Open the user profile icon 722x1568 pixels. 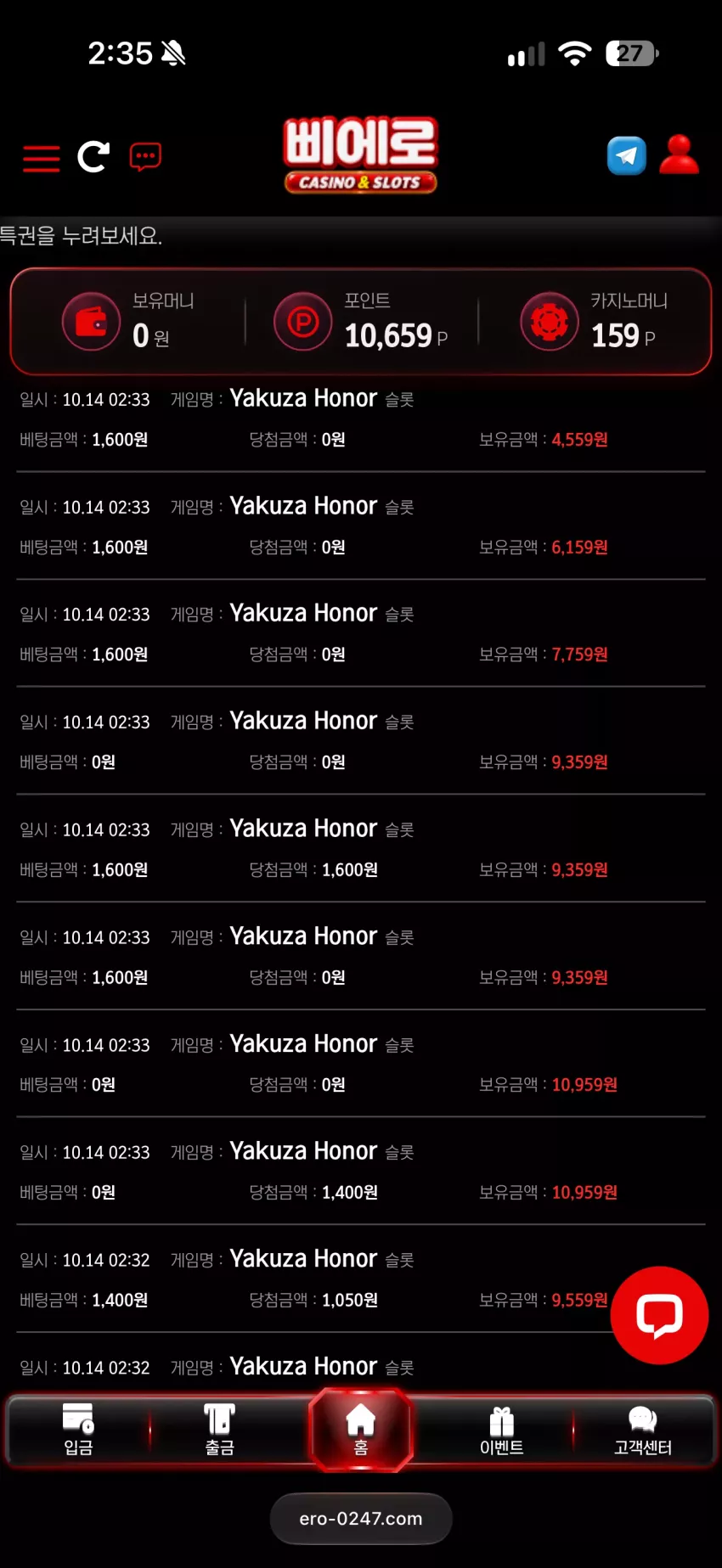pyautogui.click(x=679, y=155)
